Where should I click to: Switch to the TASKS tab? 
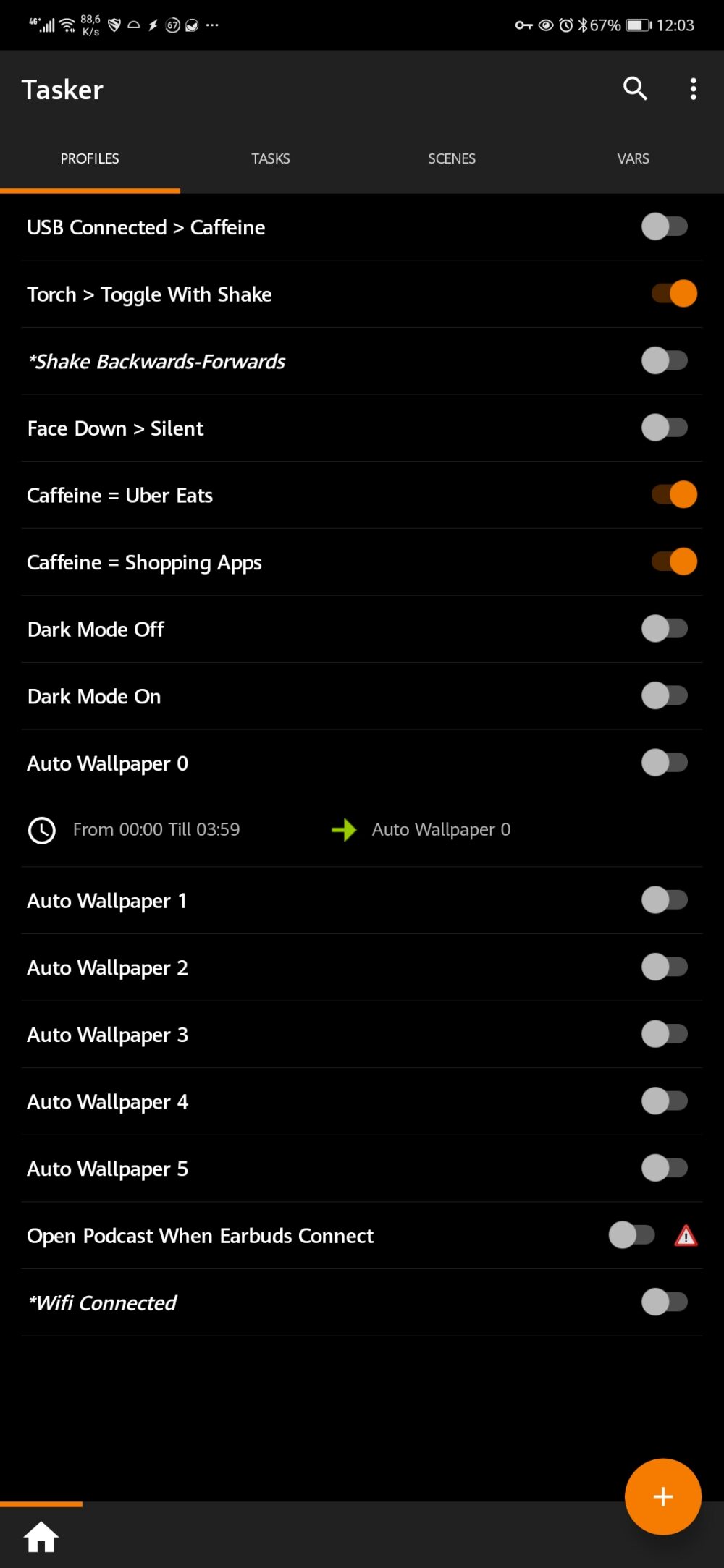271,158
